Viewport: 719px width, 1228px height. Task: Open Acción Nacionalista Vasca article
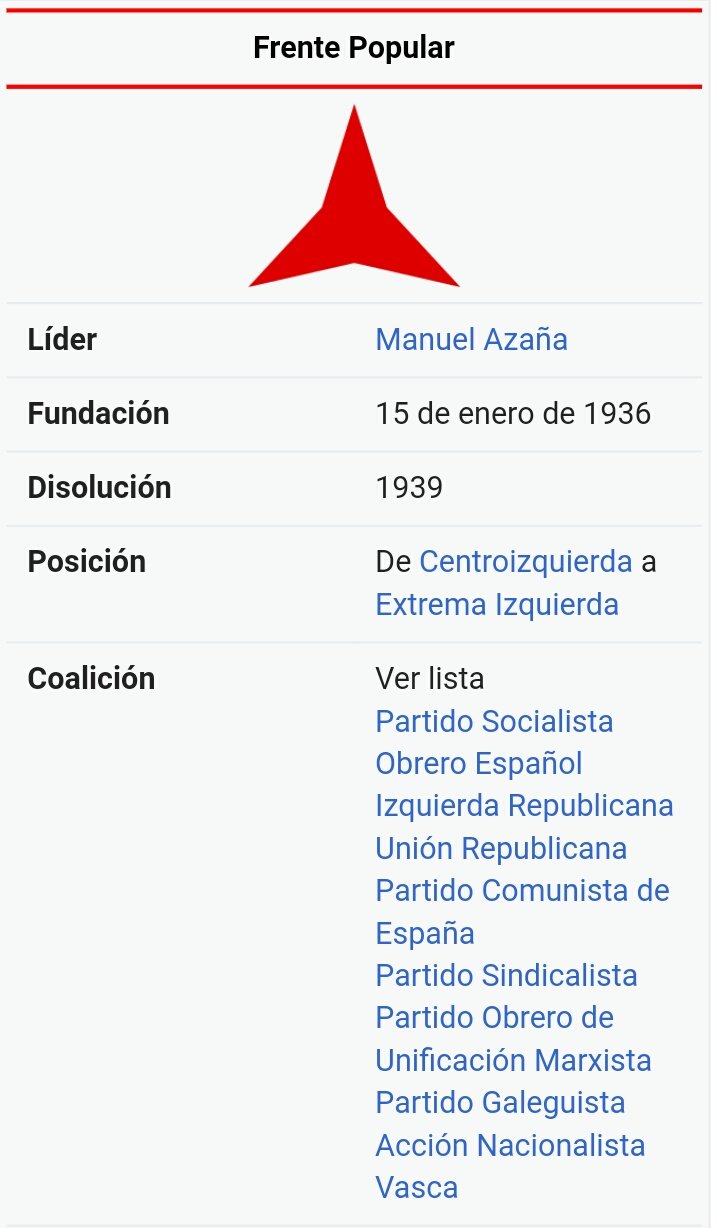509,1145
